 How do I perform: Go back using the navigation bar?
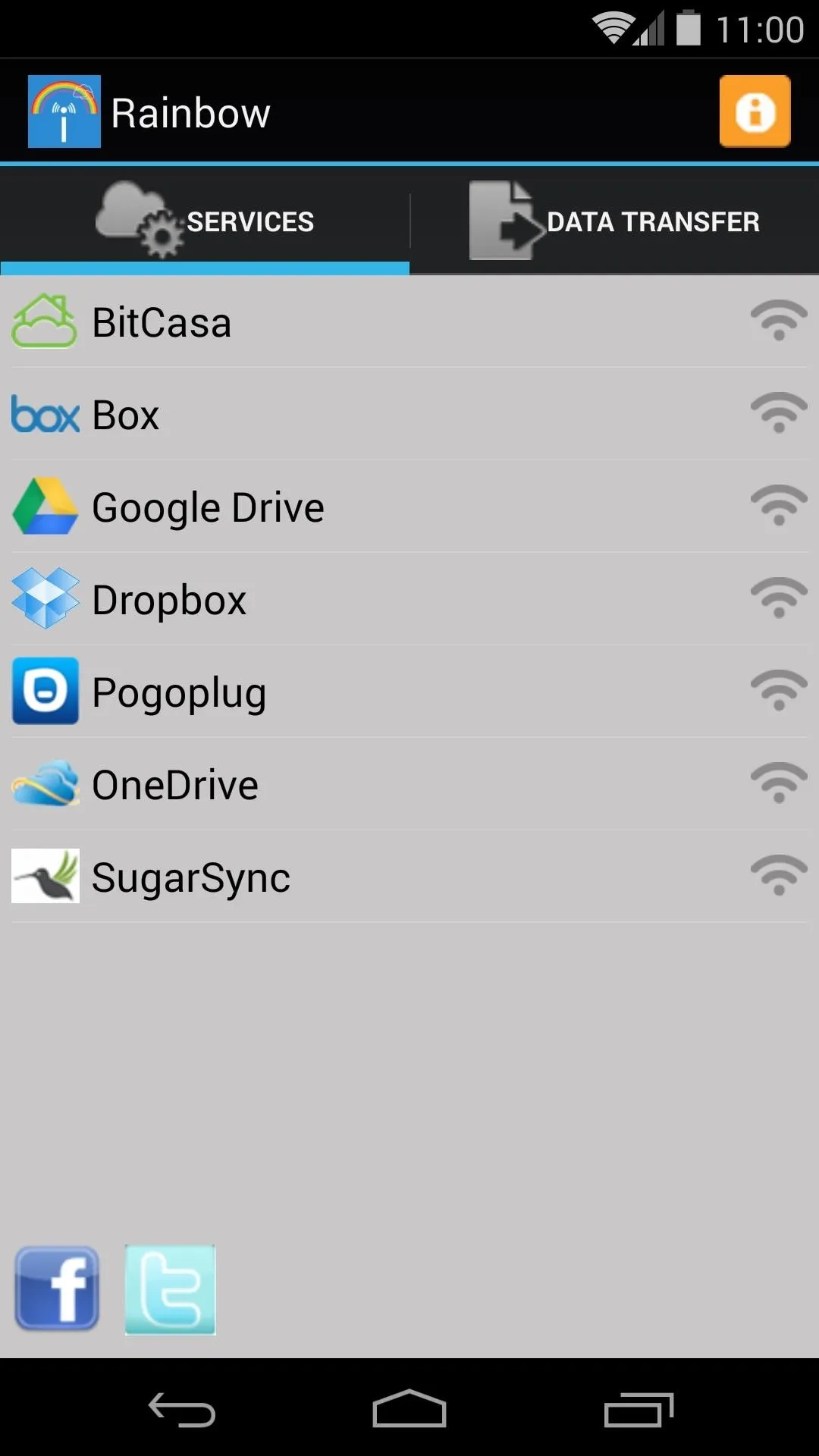click(x=182, y=1410)
